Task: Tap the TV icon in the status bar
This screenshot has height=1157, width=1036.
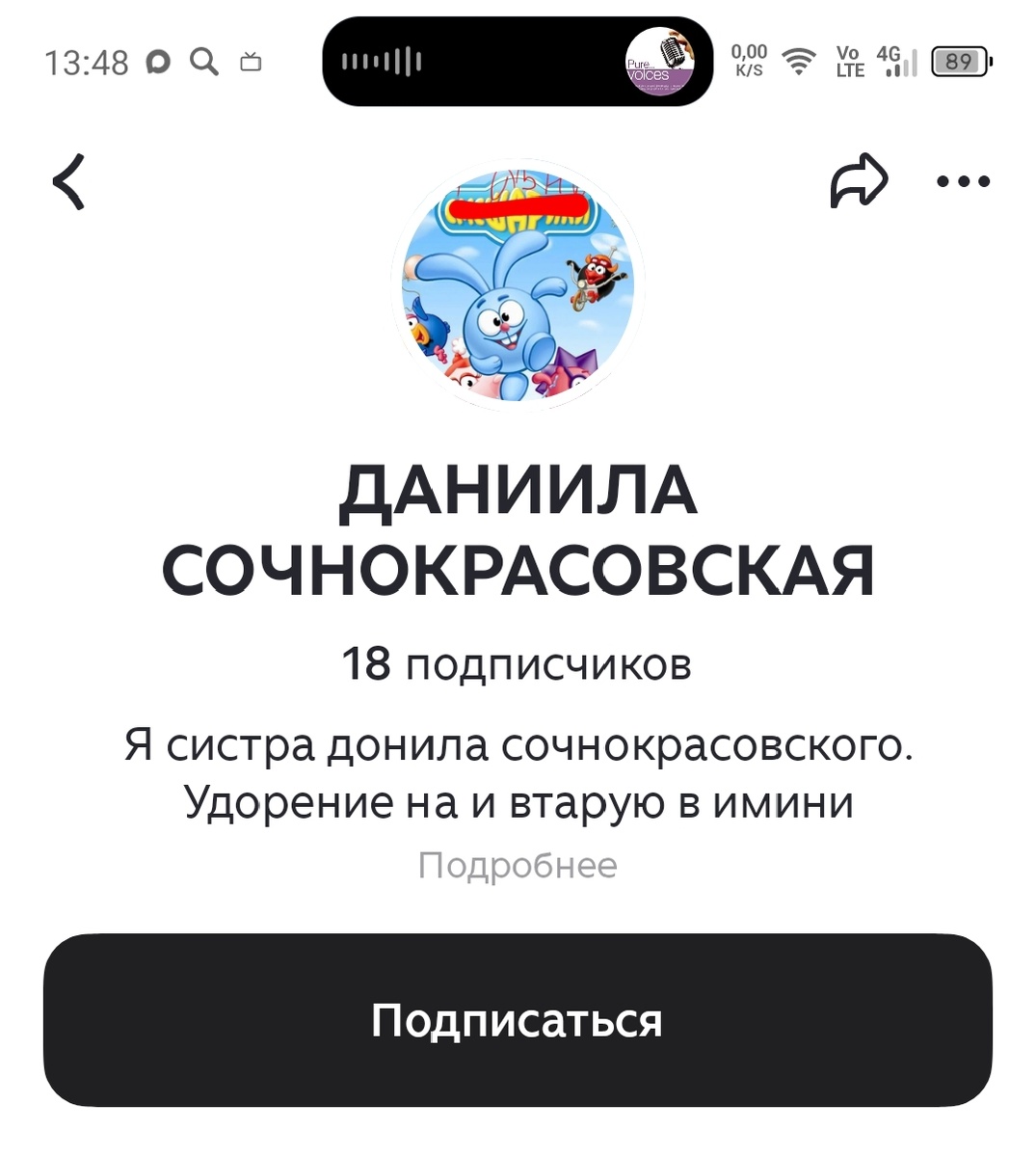Action: 251,61
